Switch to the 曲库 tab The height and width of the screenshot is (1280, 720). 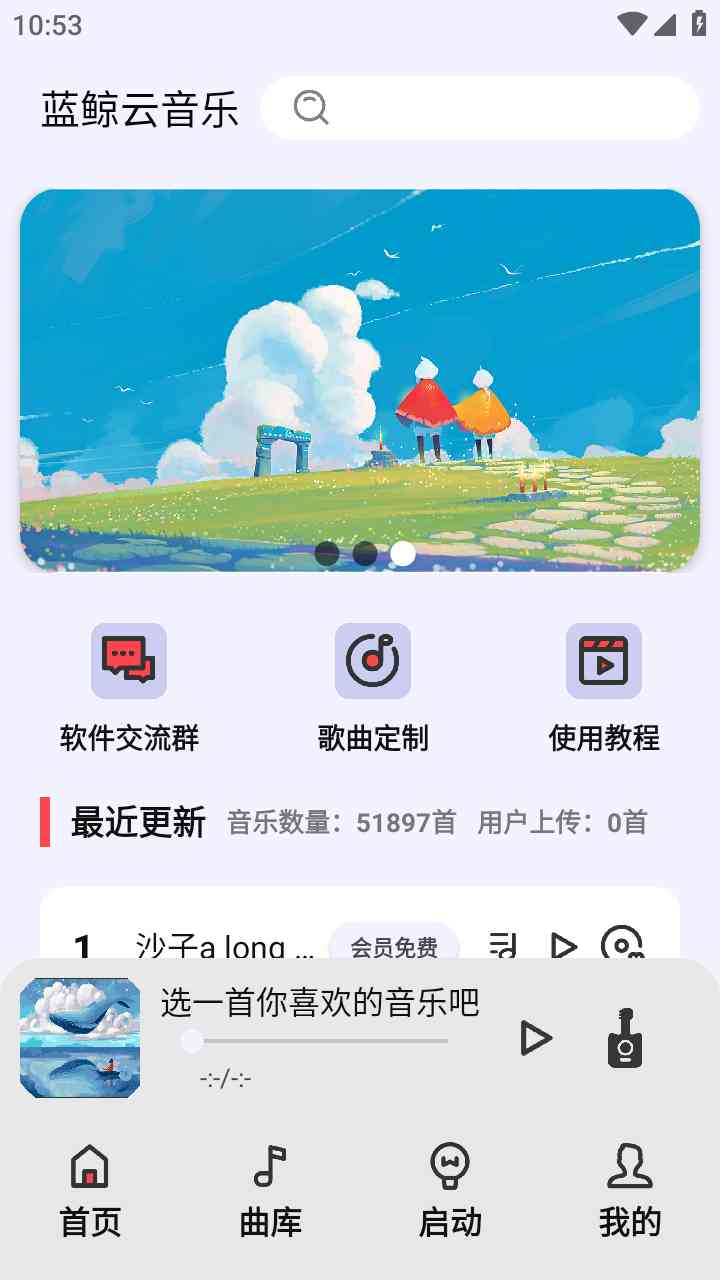click(x=270, y=1192)
